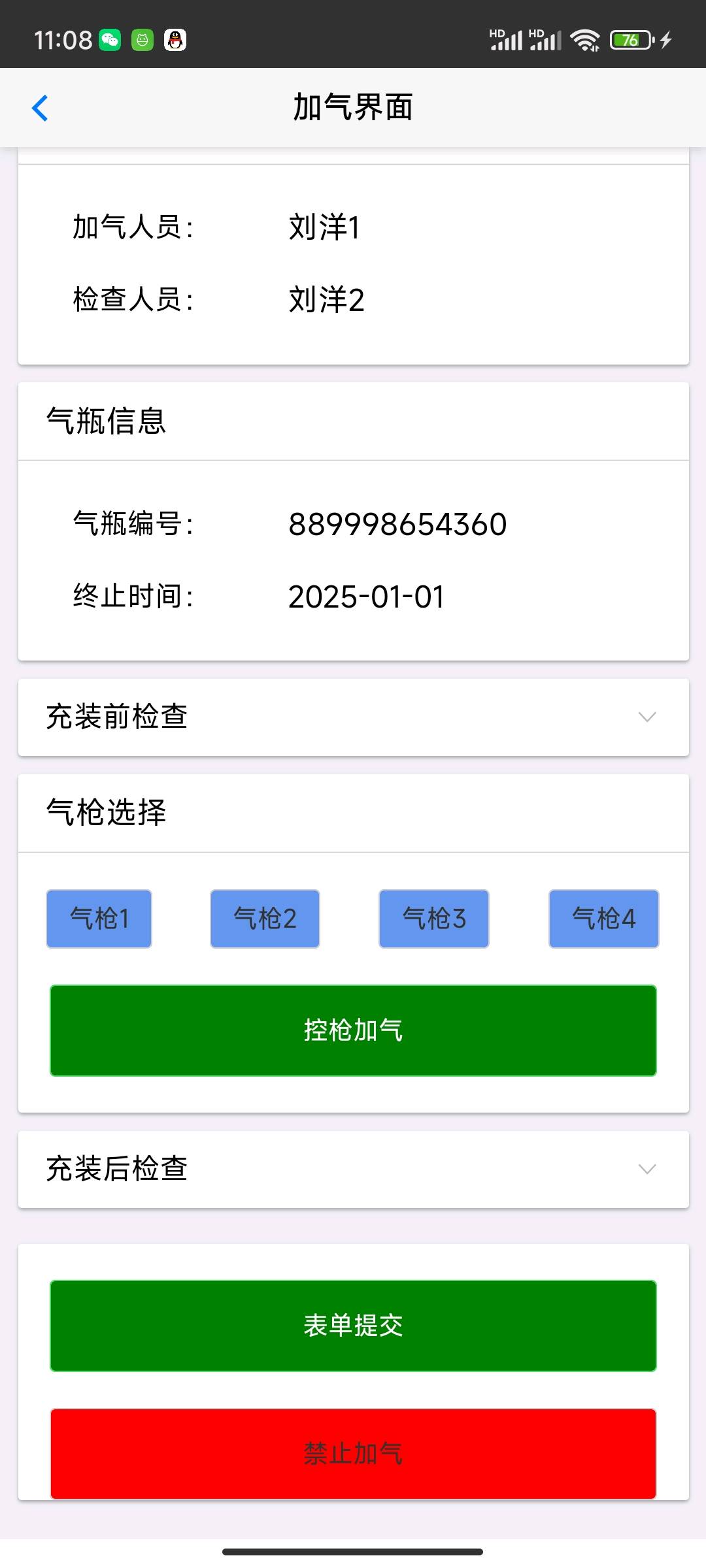Expand the 充装前检查 section
Viewport: 706px width, 1568px height.
[x=353, y=717]
